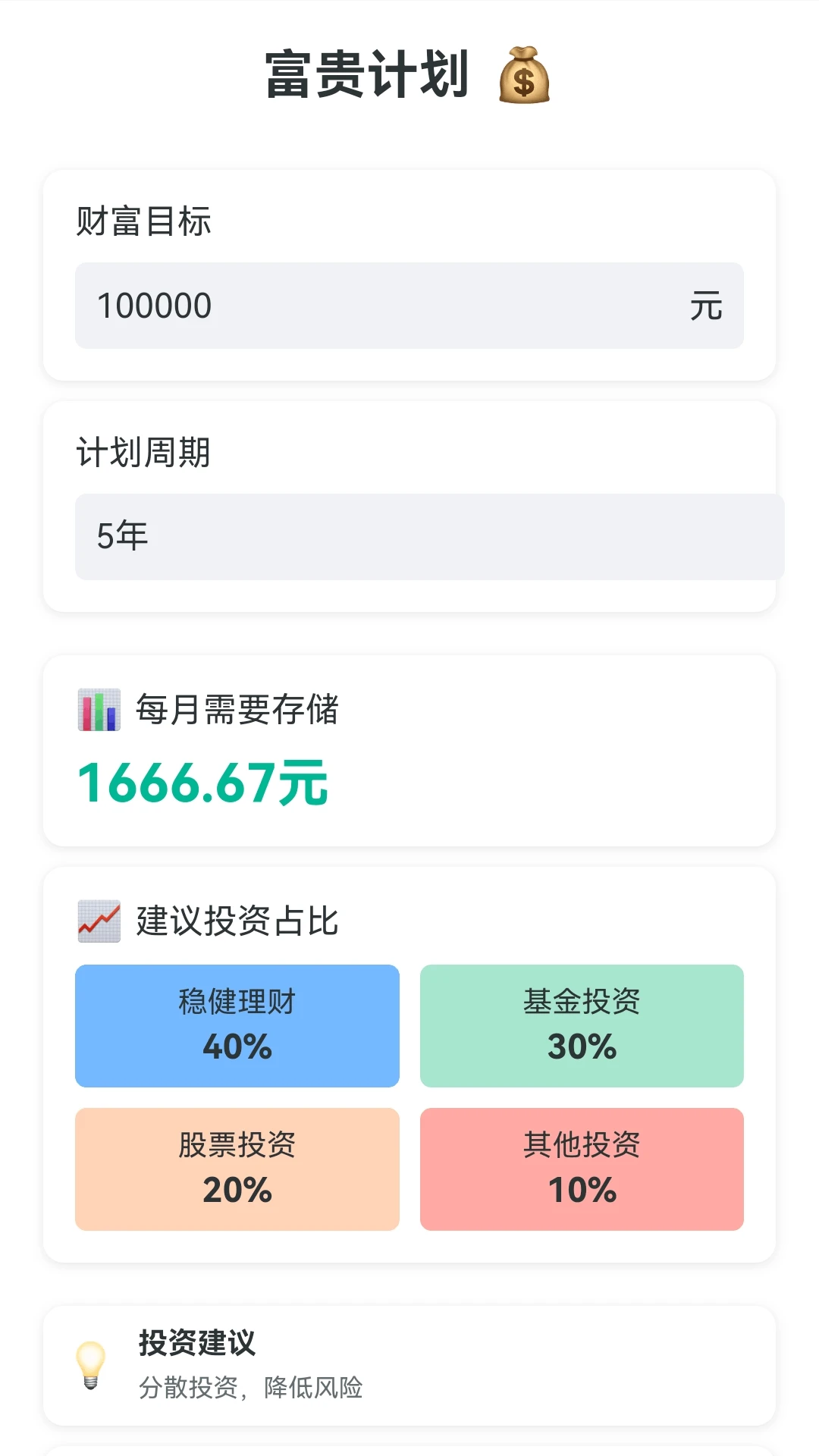Click the 财富目标 section header

[143, 221]
